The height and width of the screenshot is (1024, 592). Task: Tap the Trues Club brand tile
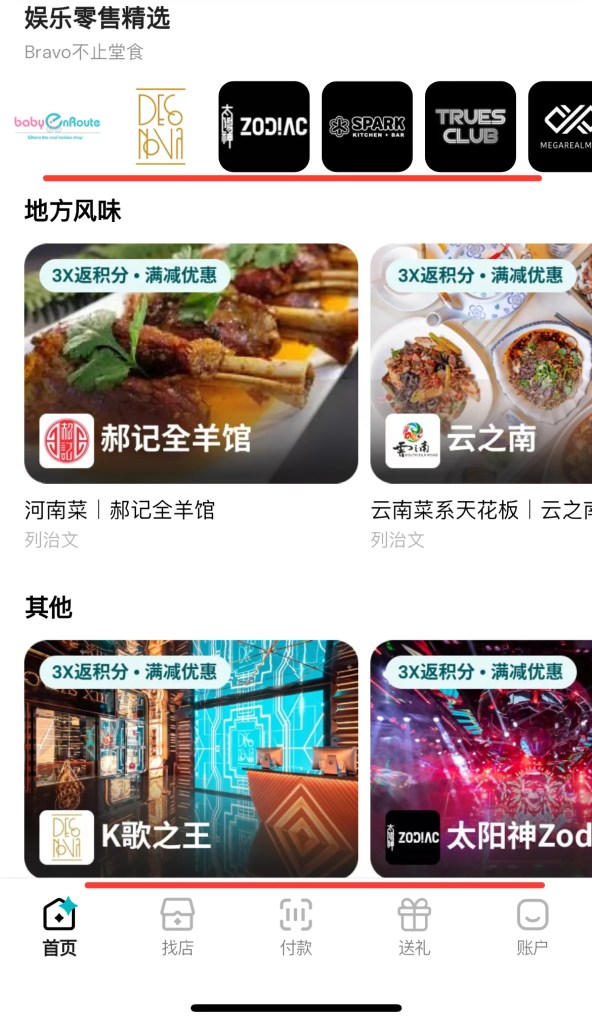coord(470,126)
